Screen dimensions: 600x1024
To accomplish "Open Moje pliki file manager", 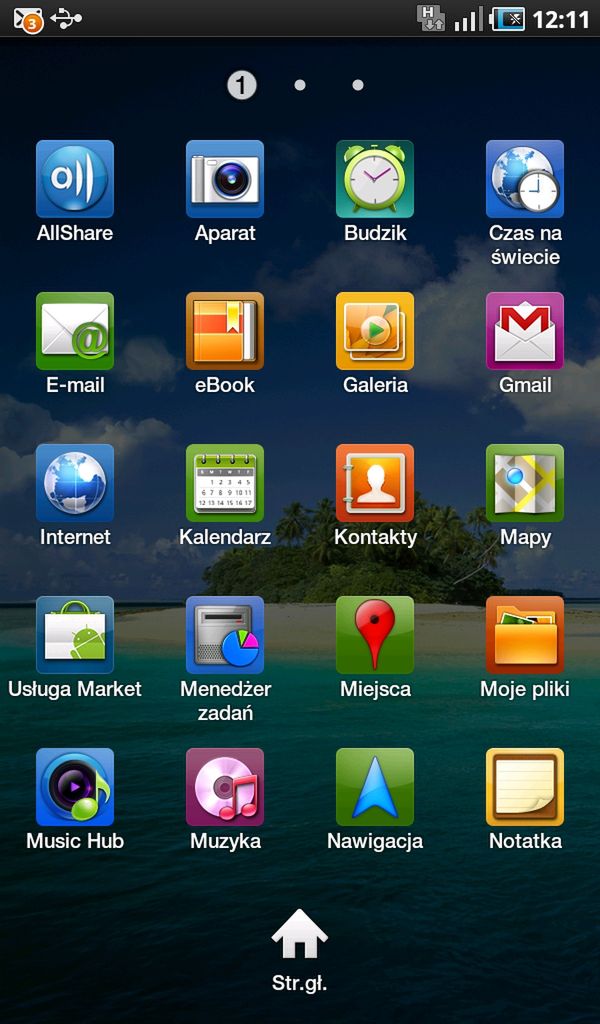I will click(525, 636).
